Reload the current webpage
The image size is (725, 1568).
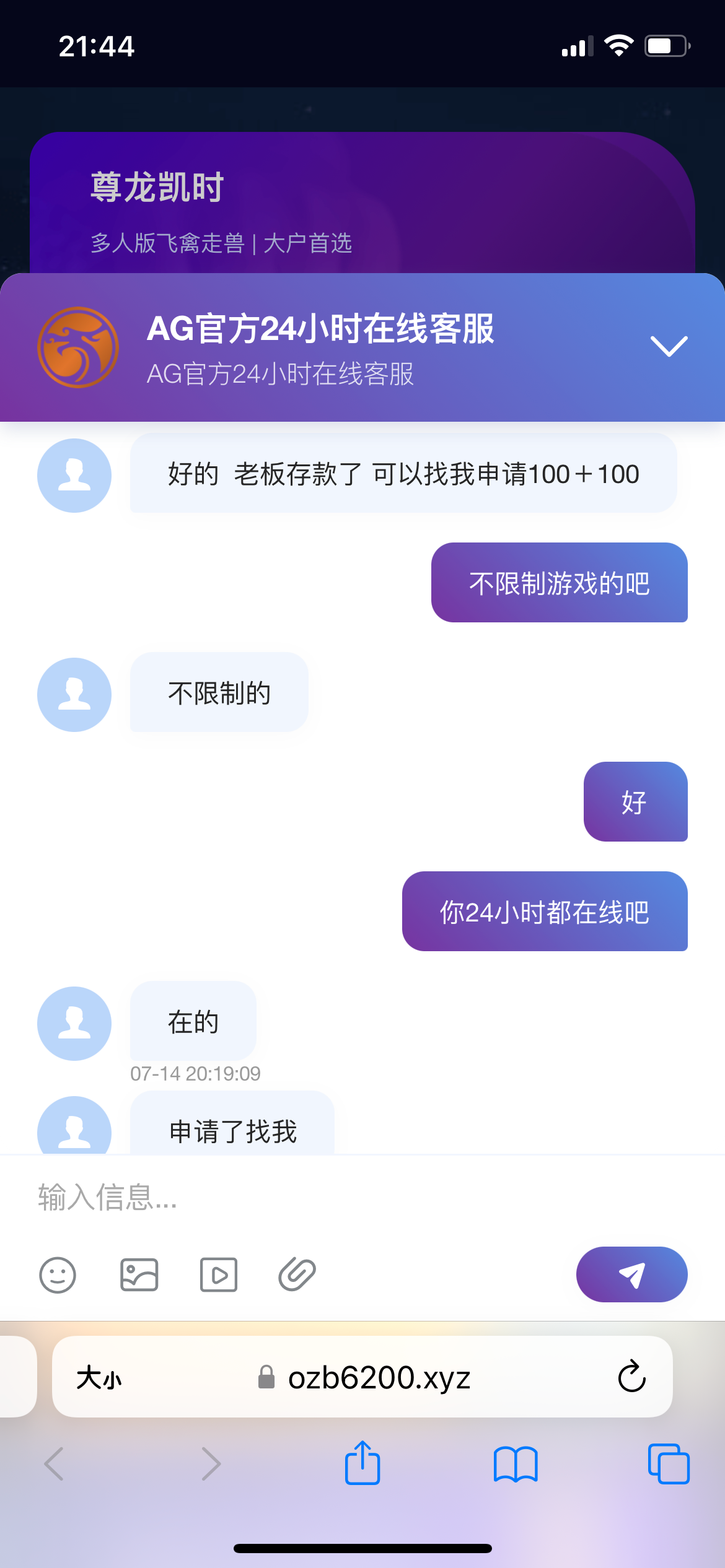(x=631, y=1376)
